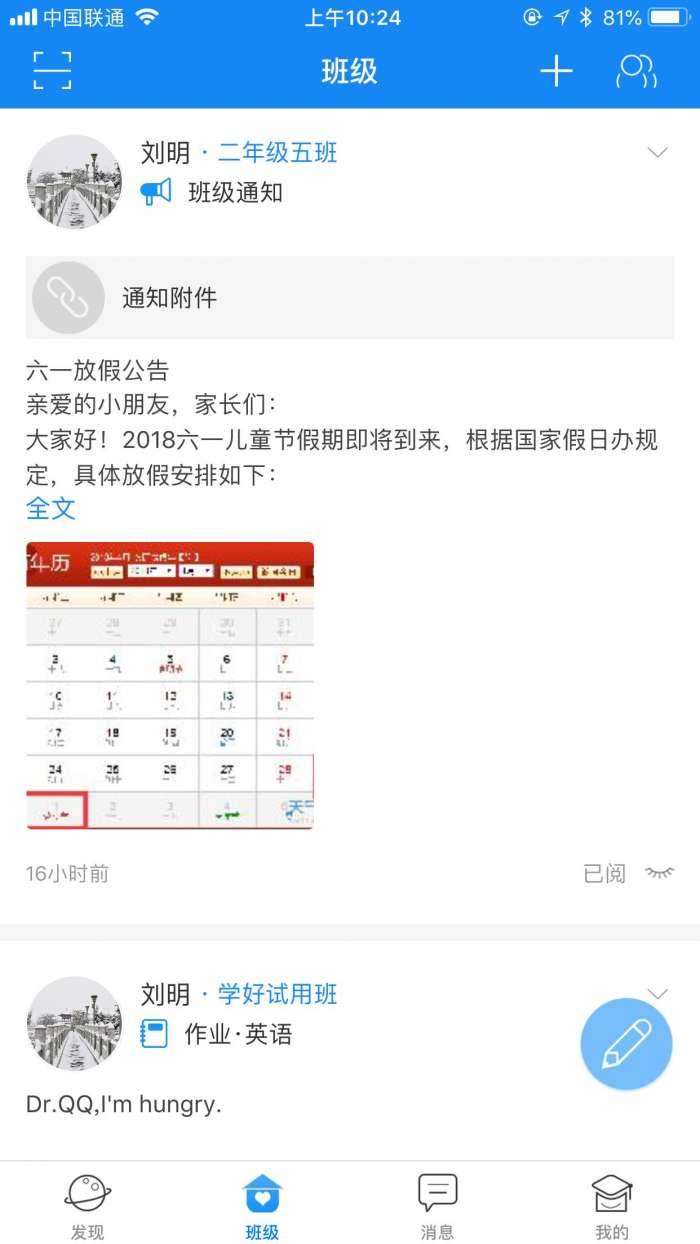Open the 我的 tab
This screenshot has height=1244, width=700.
point(612,1205)
